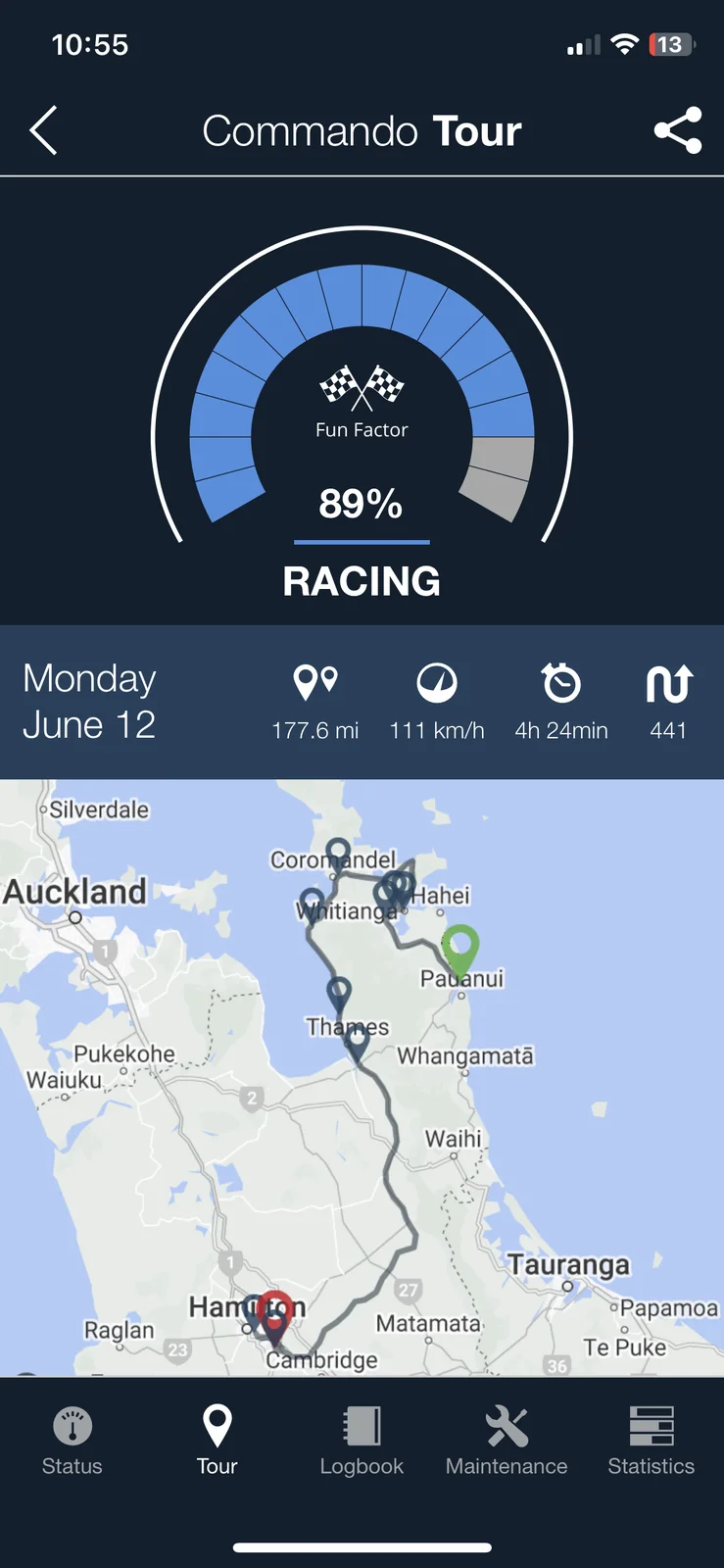The image size is (724, 1568).
Task: Tap the green pin near Pauanui
Action: pos(459,947)
